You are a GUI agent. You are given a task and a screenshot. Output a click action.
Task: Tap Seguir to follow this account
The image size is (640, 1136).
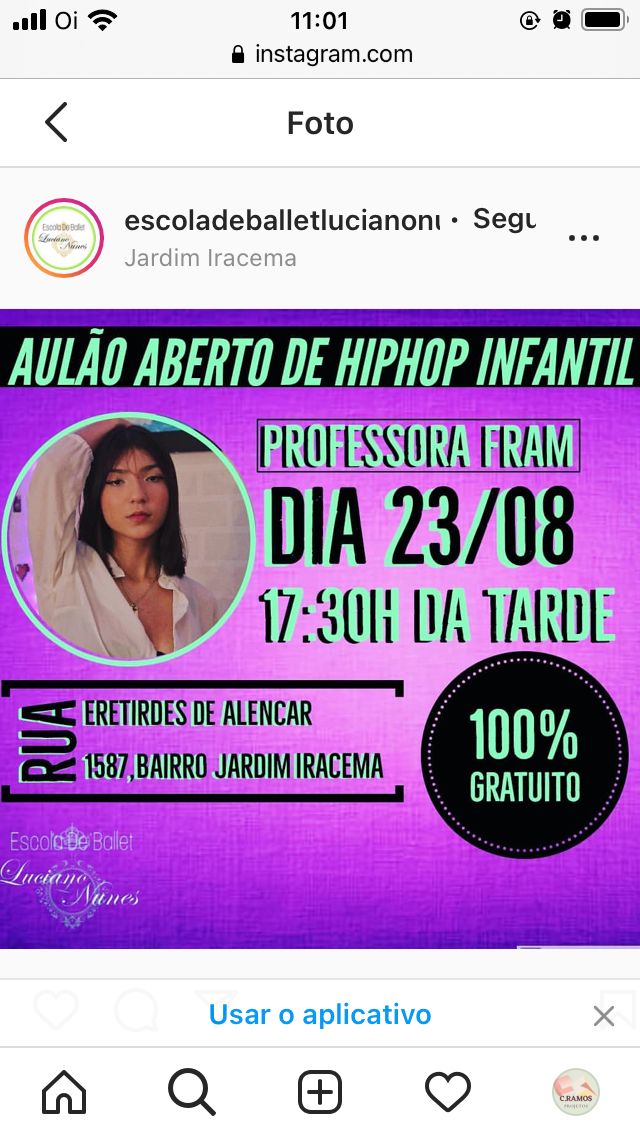[x=504, y=219]
